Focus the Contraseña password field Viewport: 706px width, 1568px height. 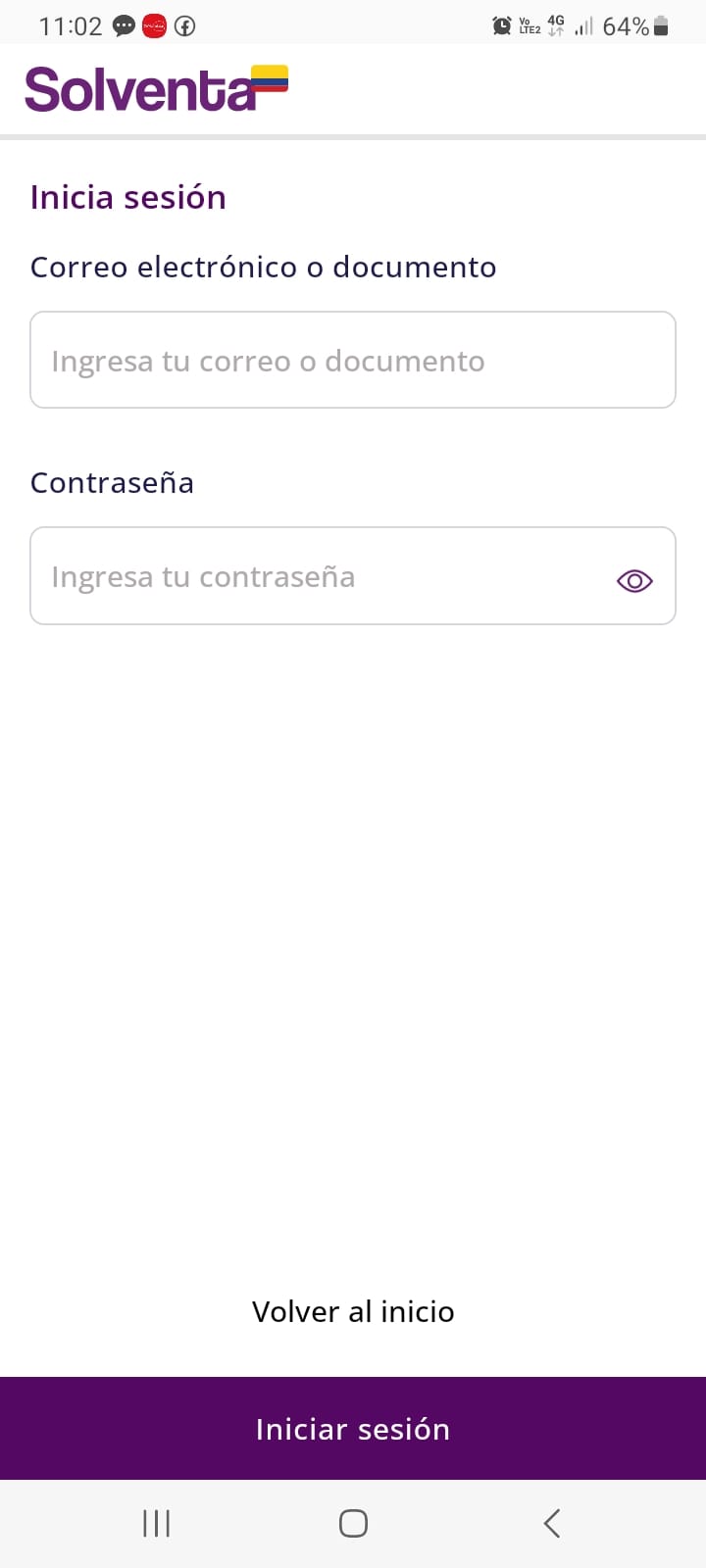(x=314, y=576)
